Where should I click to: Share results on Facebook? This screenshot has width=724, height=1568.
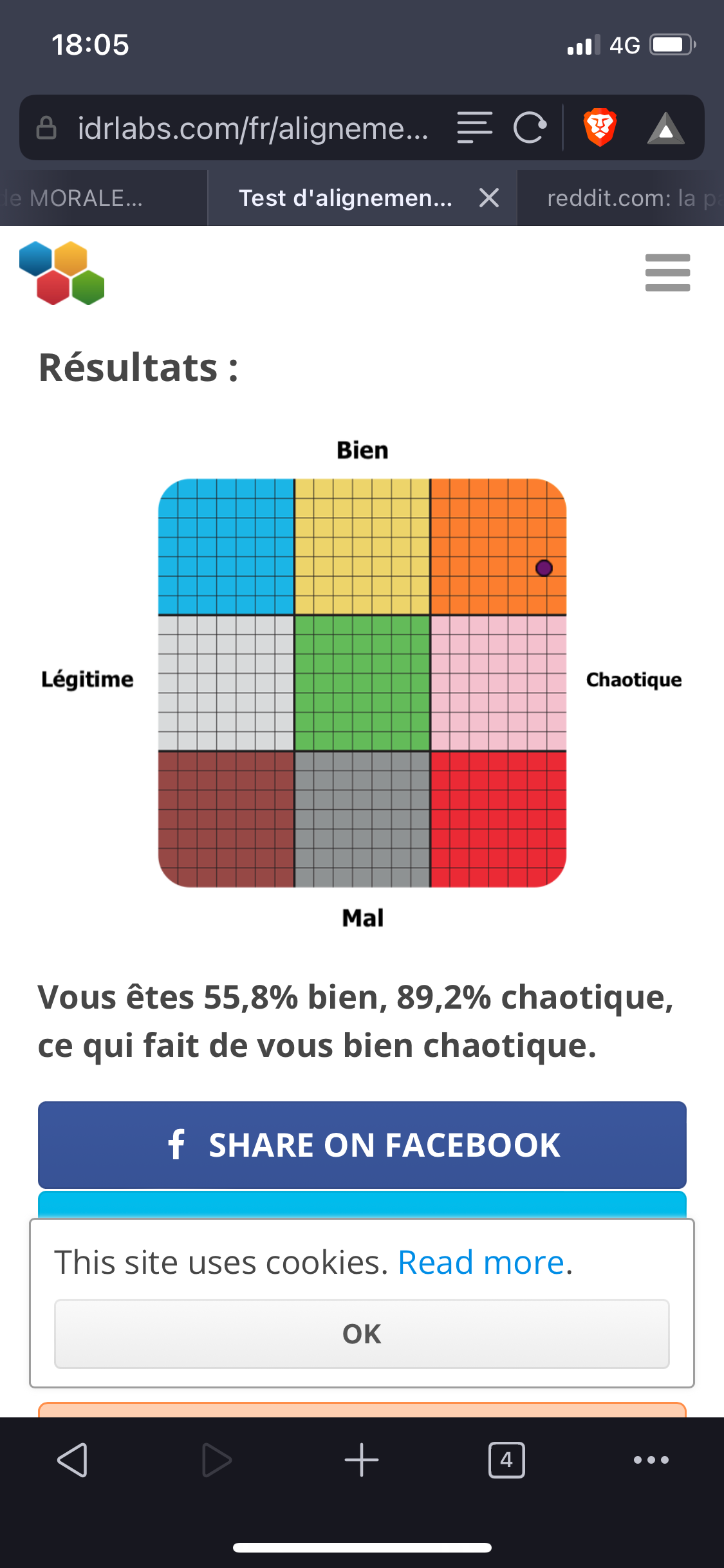click(x=362, y=1145)
